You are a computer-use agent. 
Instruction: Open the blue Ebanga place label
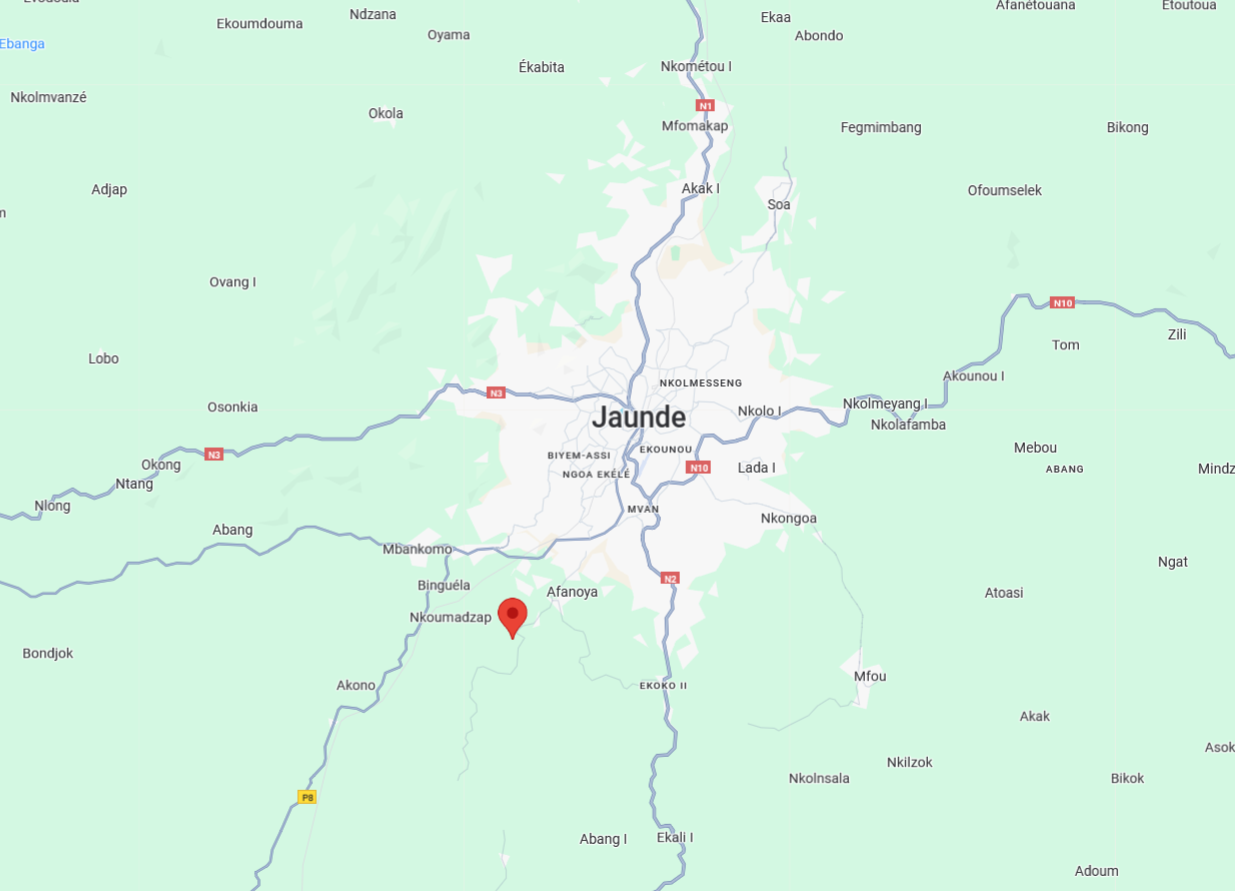tap(22, 44)
